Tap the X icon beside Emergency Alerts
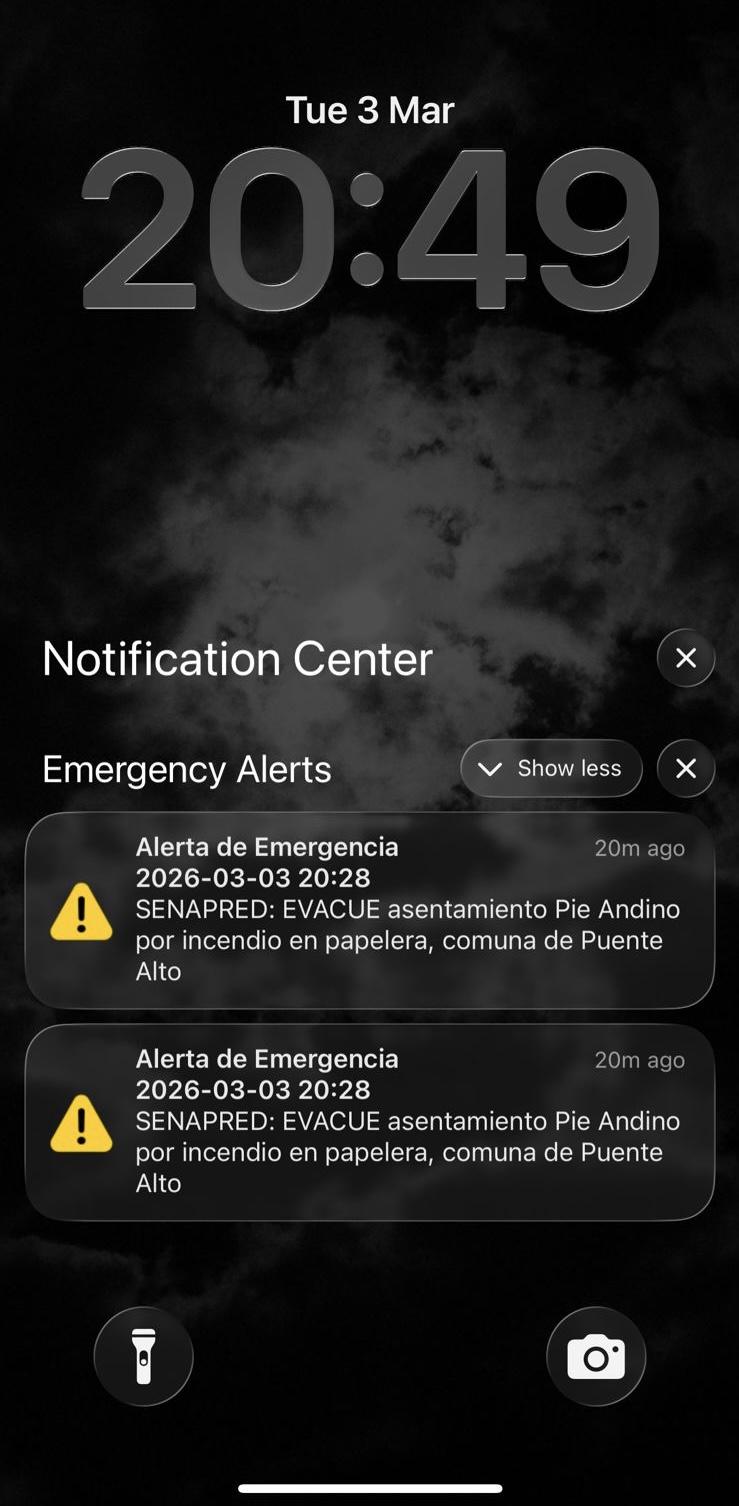 (x=686, y=768)
